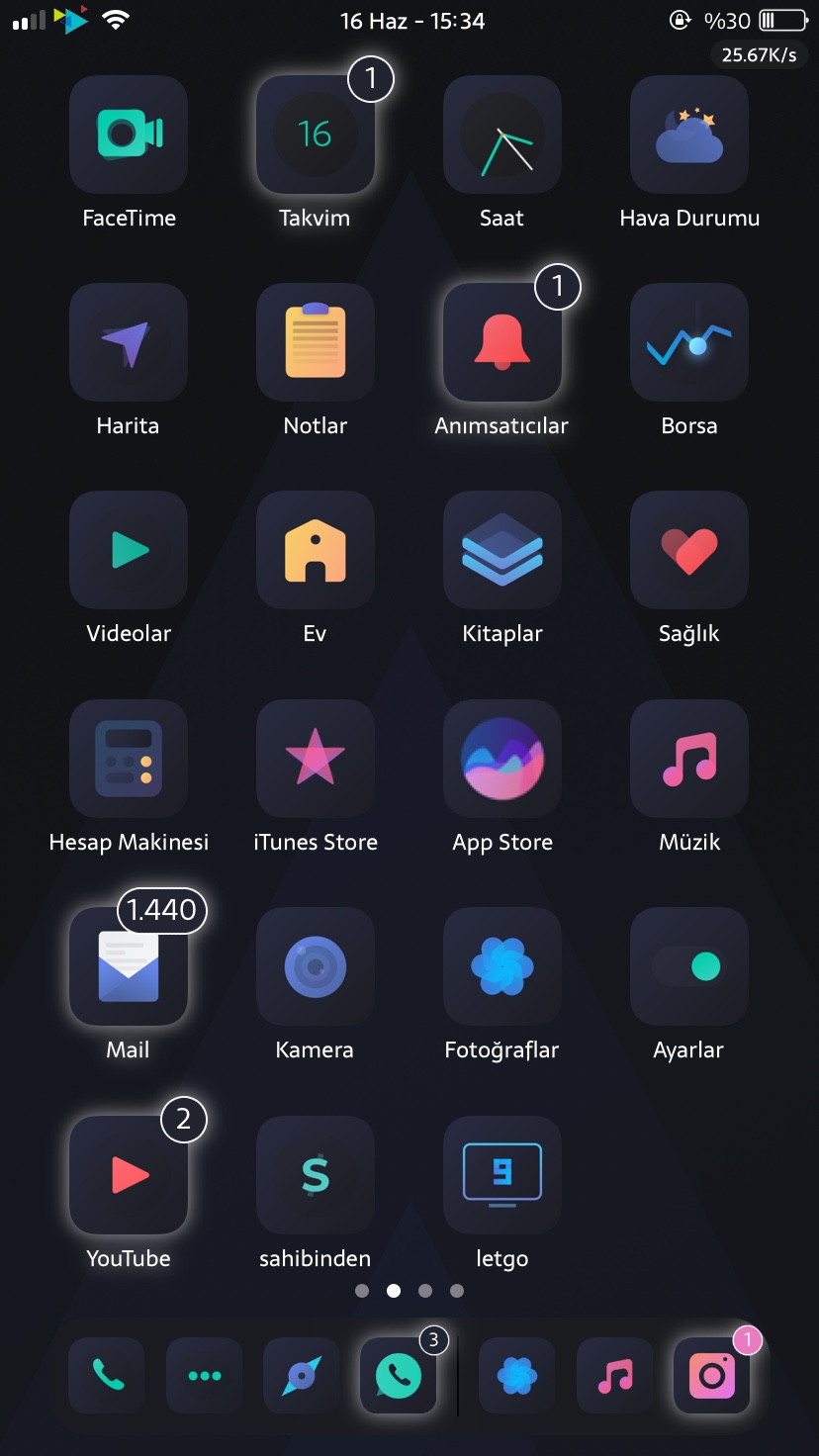Screen dimensions: 819x1456
Task: Open Mail with 1.440 unread
Action: pyautogui.click(x=129, y=966)
